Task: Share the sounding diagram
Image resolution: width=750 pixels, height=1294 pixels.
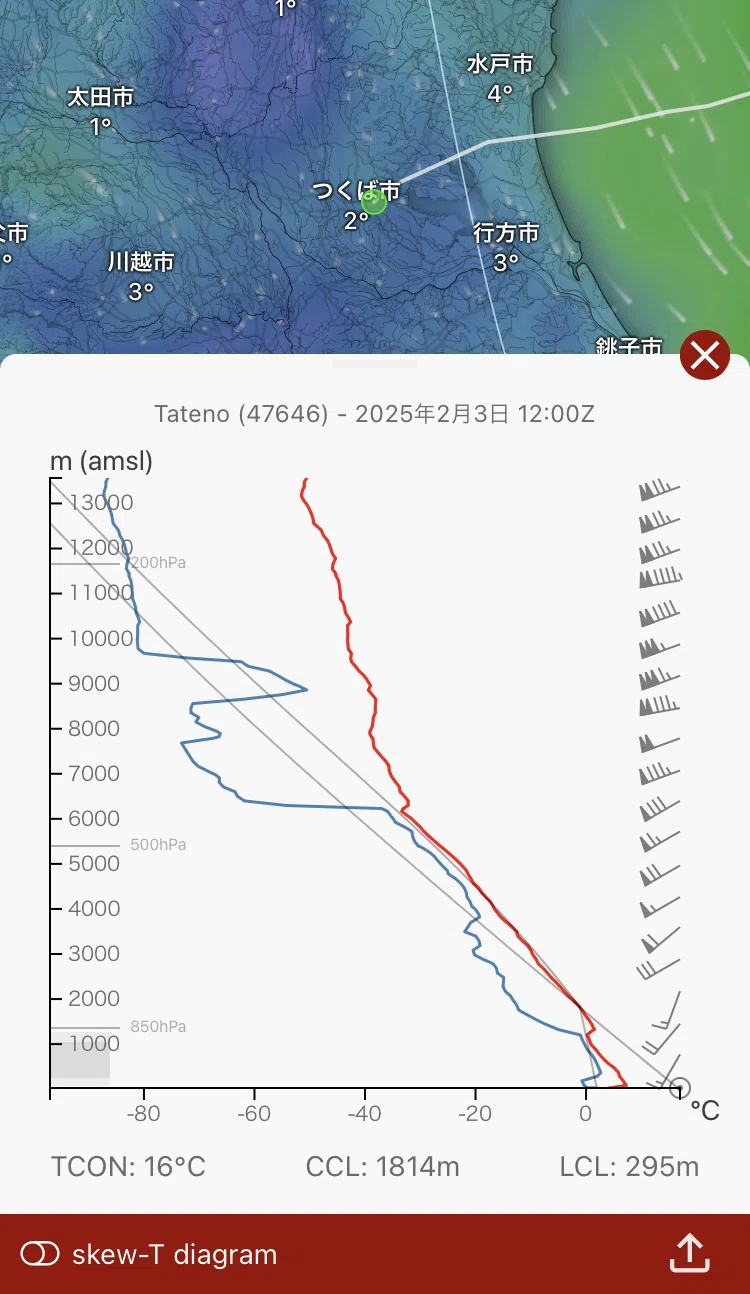Action: pos(690,1253)
